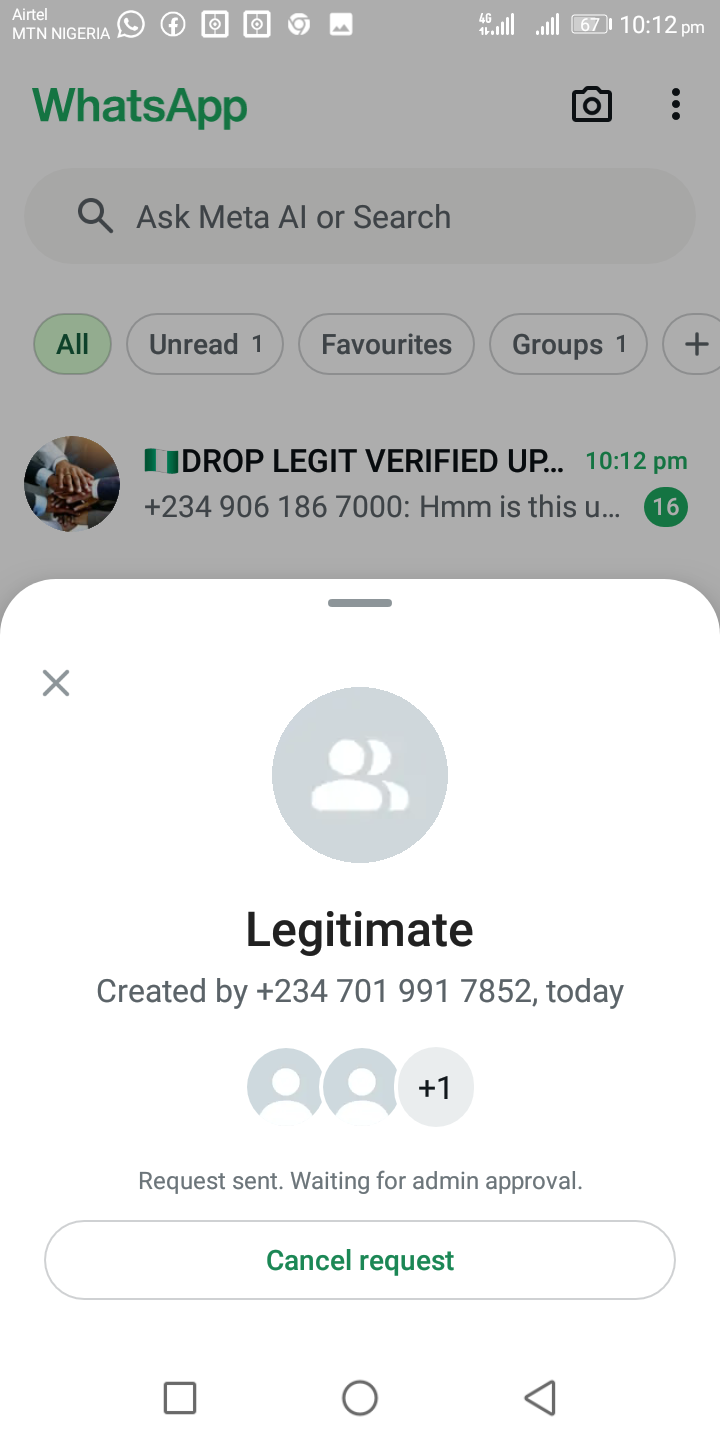720x1440 pixels.
Task: Add a new chat list filter
Action: (695, 345)
